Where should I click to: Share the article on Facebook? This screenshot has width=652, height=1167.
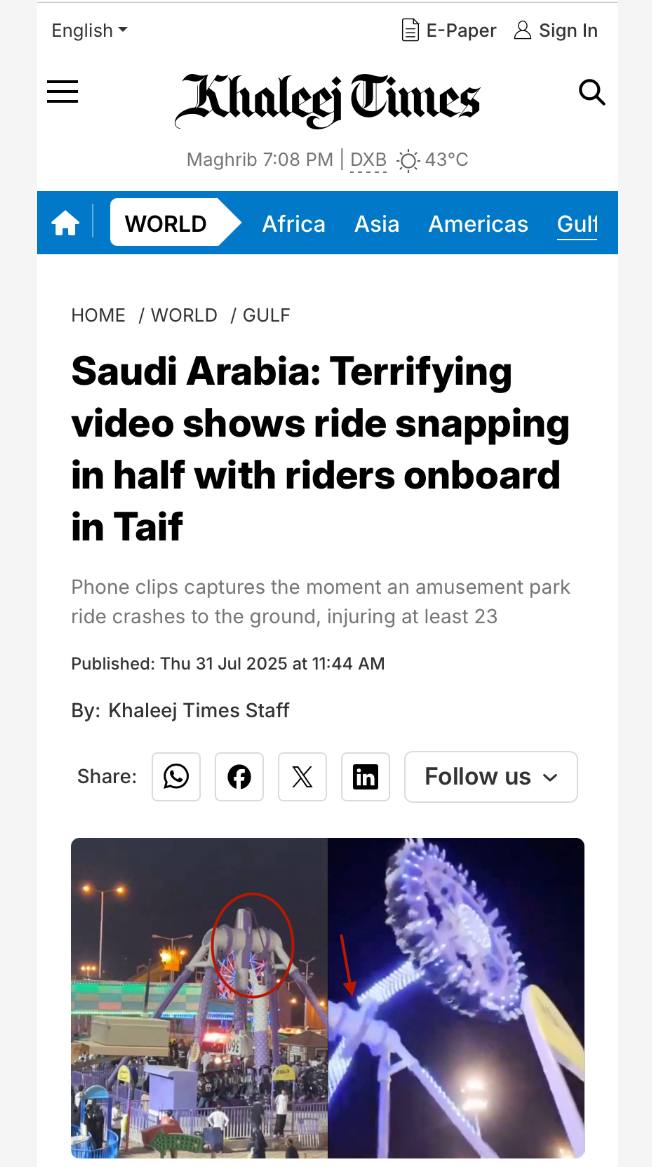pos(239,776)
